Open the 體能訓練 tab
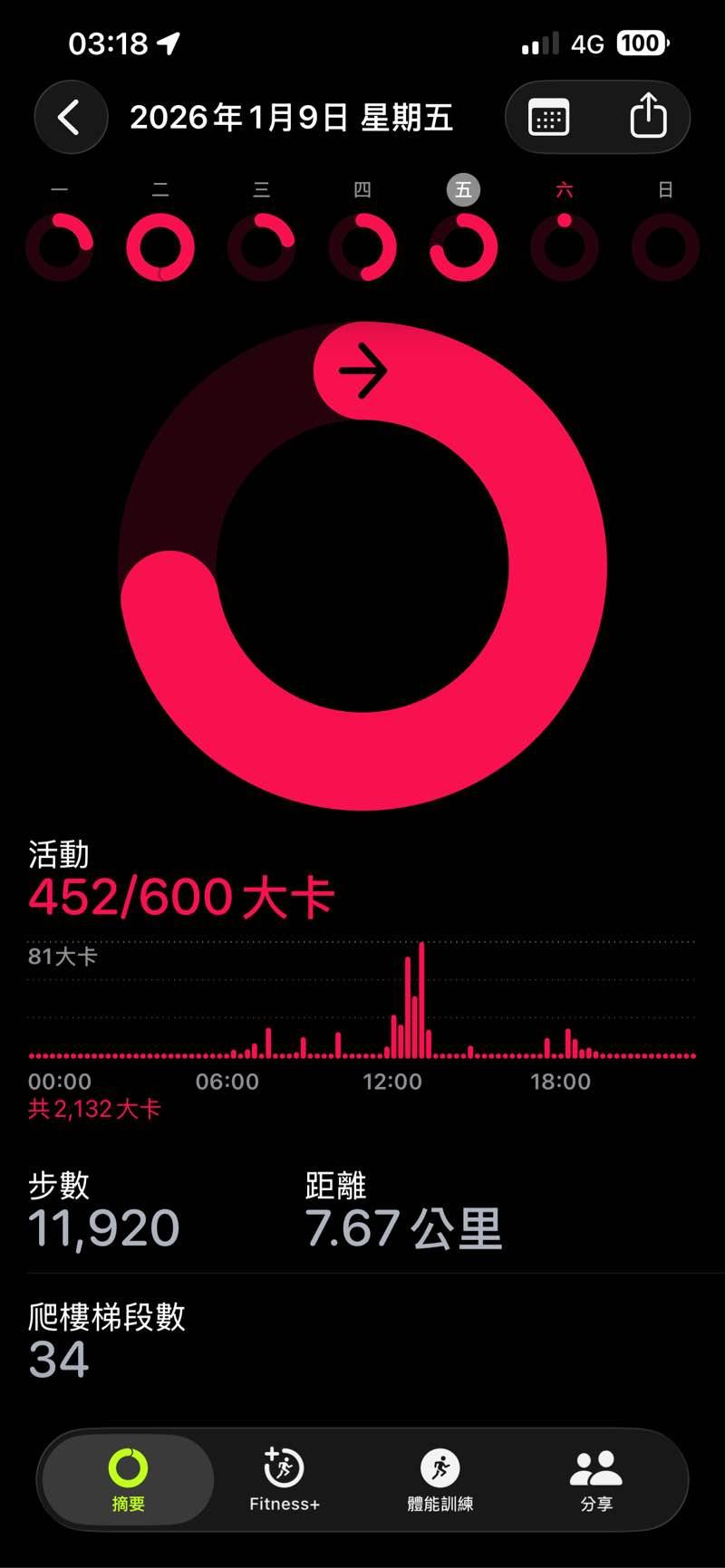The image size is (725, 1568). (x=440, y=1480)
